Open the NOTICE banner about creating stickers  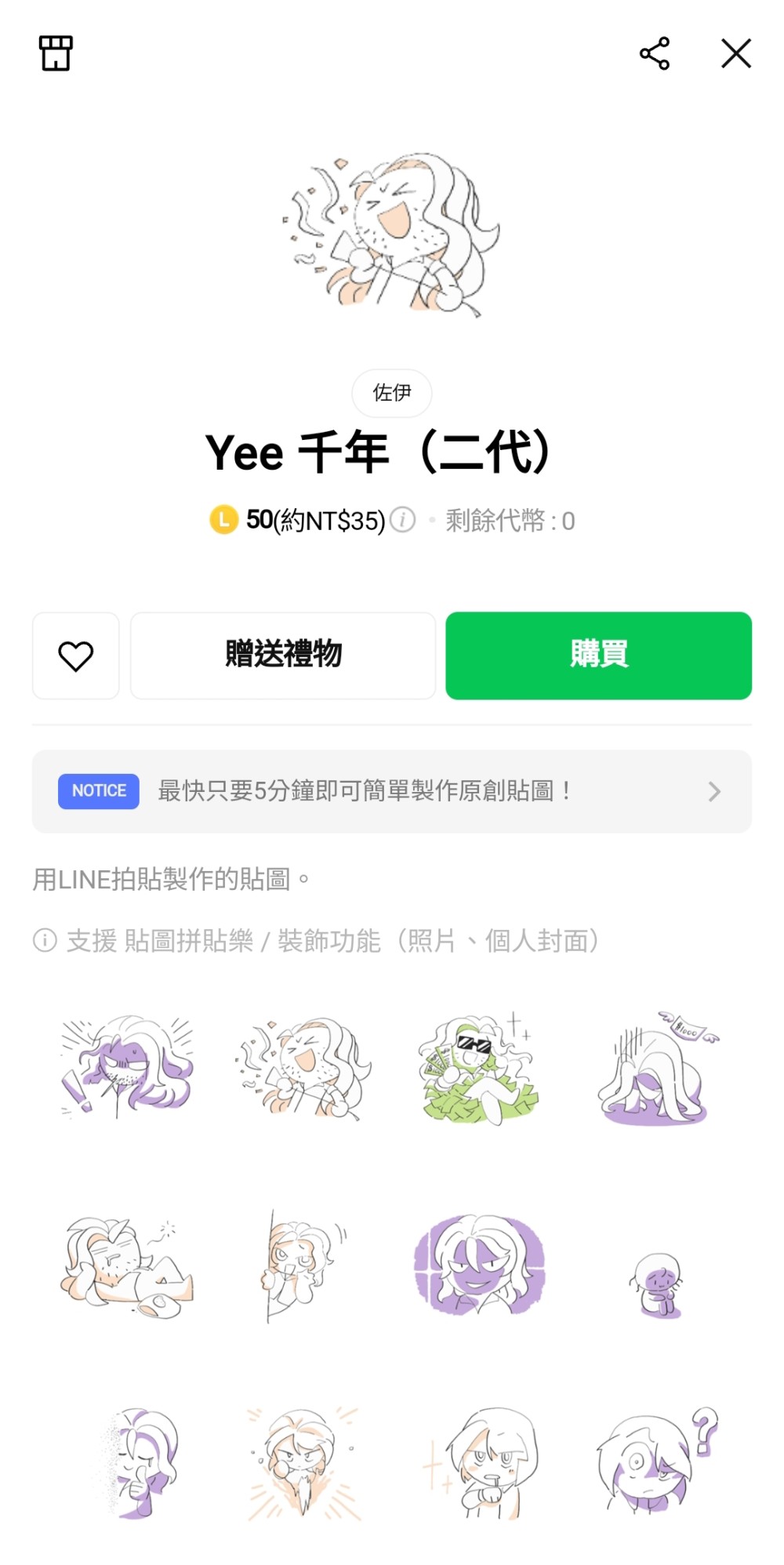coord(391,791)
